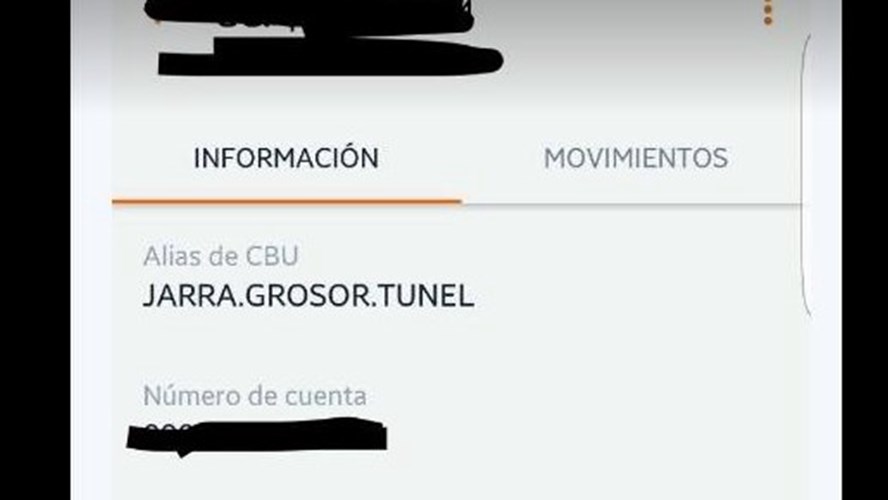Switch to the Movimientos tab
The width and height of the screenshot is (888, 500).
[635, 158]
